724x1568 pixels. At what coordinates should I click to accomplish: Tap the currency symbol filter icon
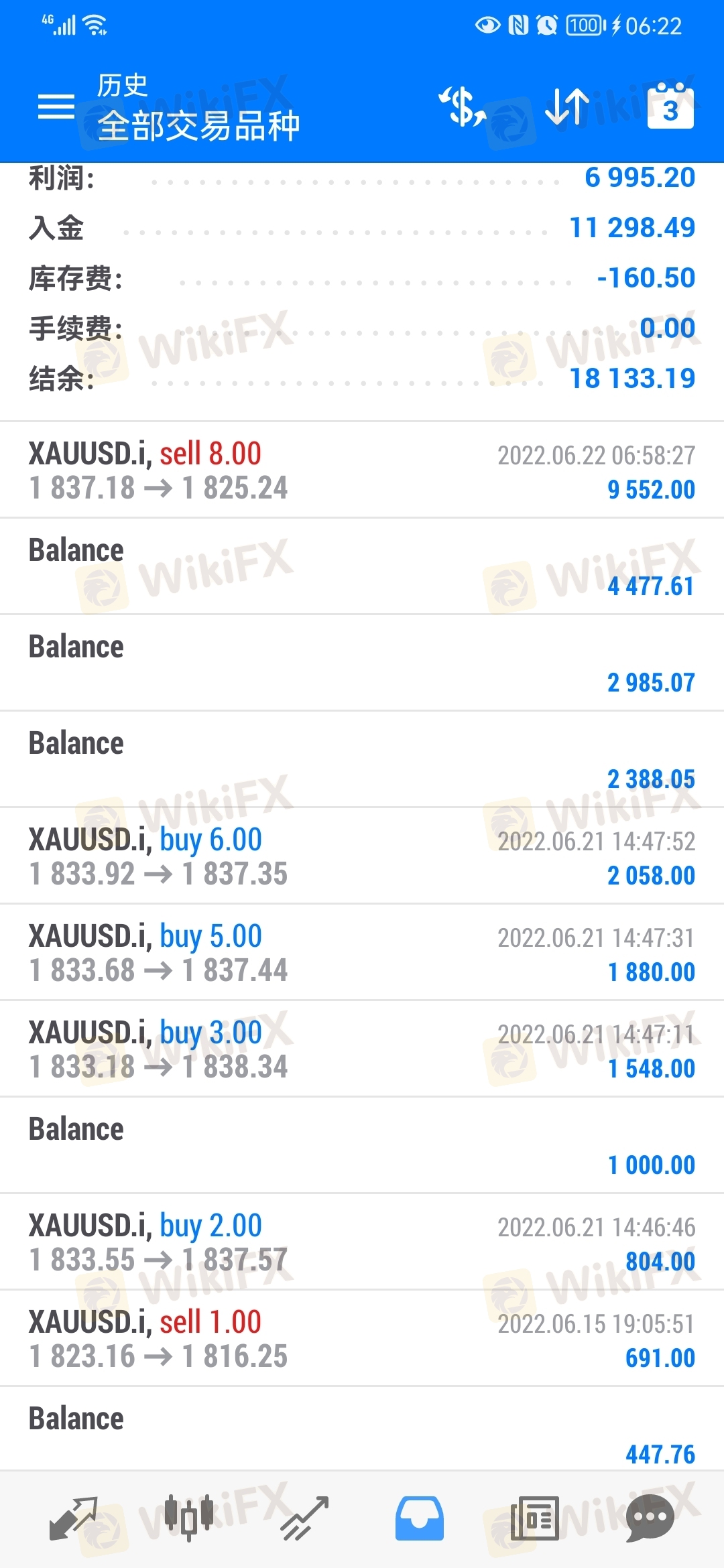tap(462, 107)
